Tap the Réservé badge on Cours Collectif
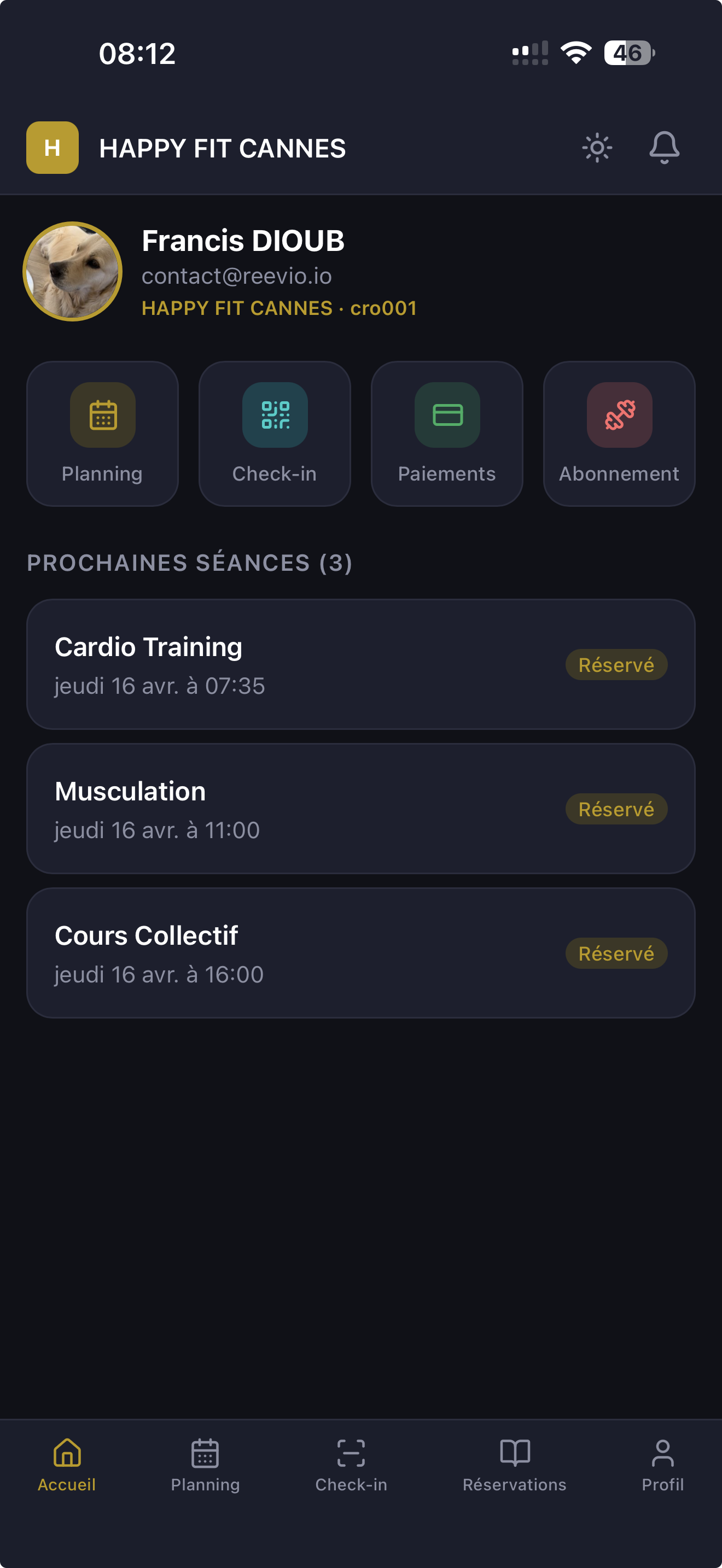The image size is (722, 1568). [616, 953]
